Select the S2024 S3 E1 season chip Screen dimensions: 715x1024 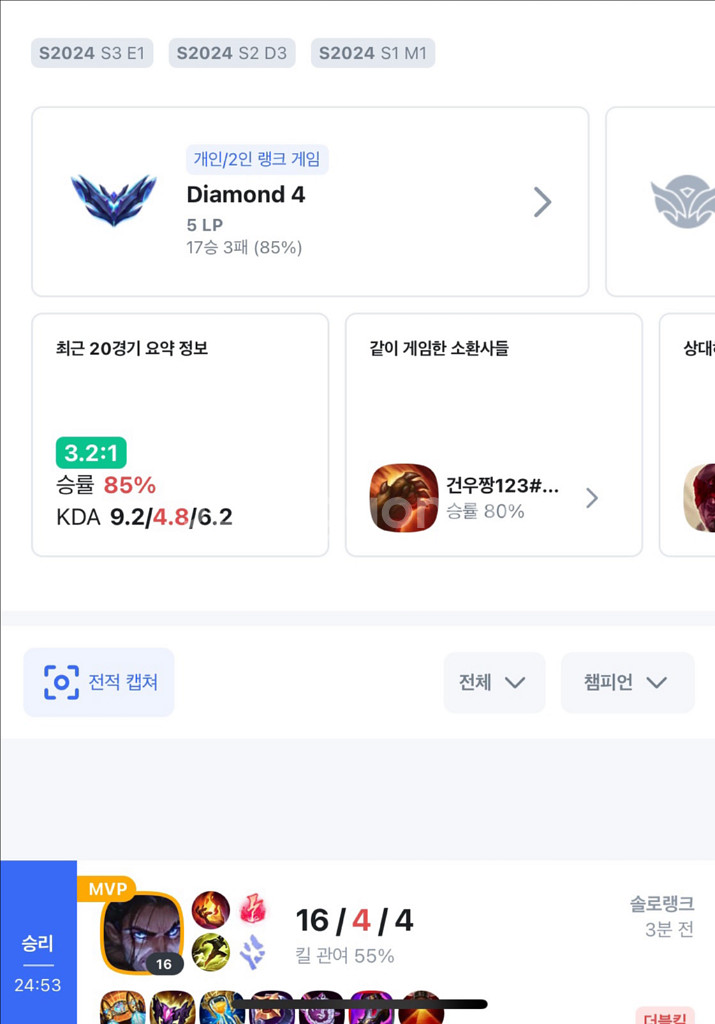tap(92, 53)
